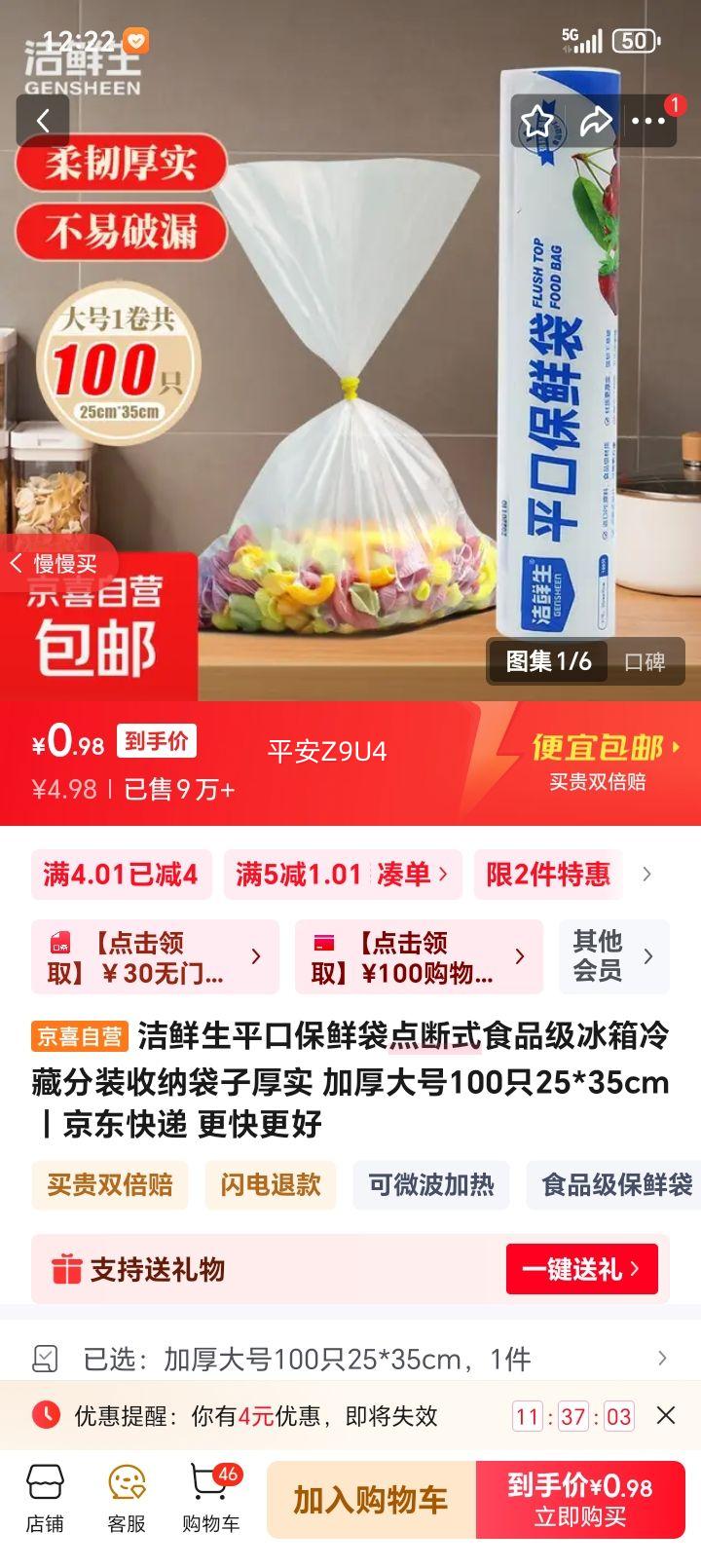Expand 其他会员 member options
This screenshot has height=1568, width=701.
coord(613,956)
